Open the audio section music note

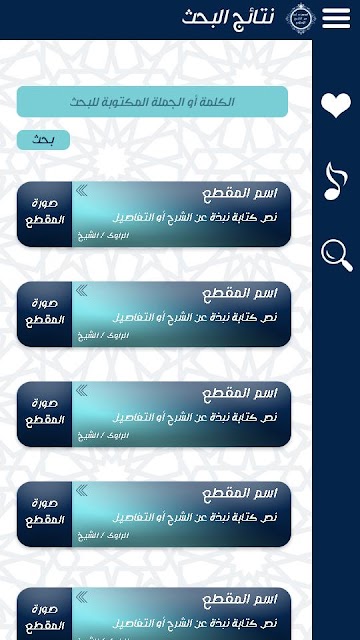(336, 181)
